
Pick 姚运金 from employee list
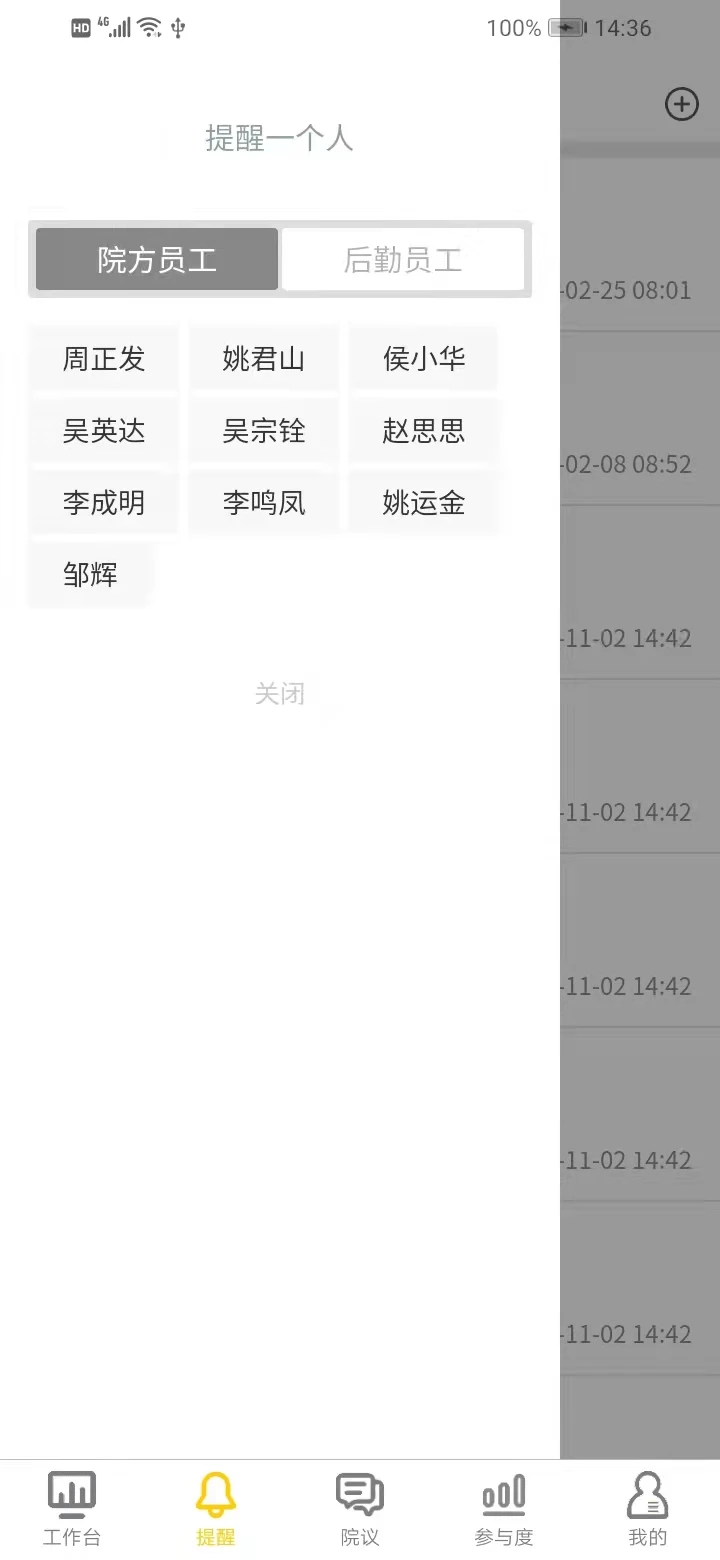tap(422, 502)
